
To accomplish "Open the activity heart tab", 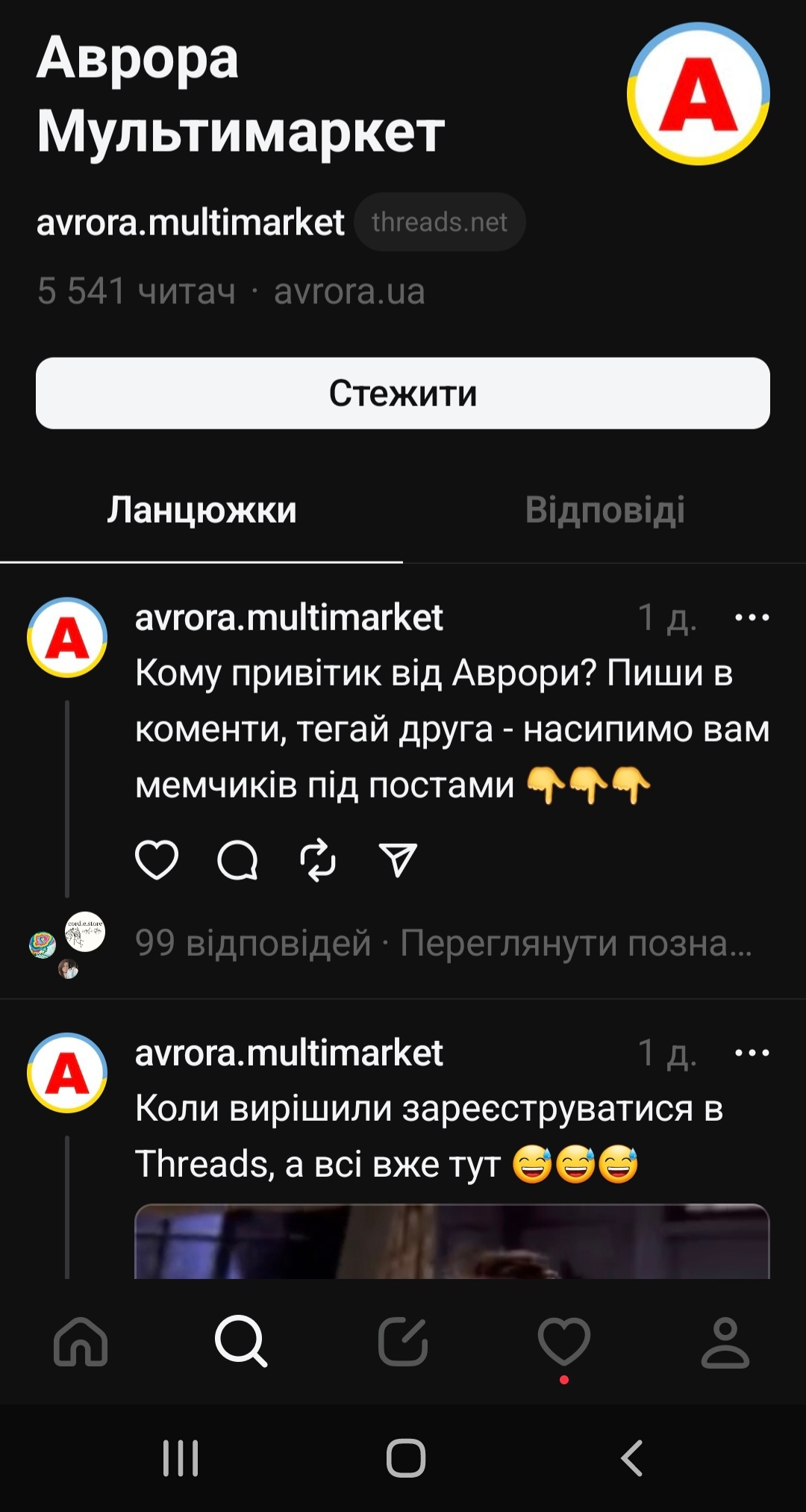I will pyautogui.click(x=564, y=1342).
